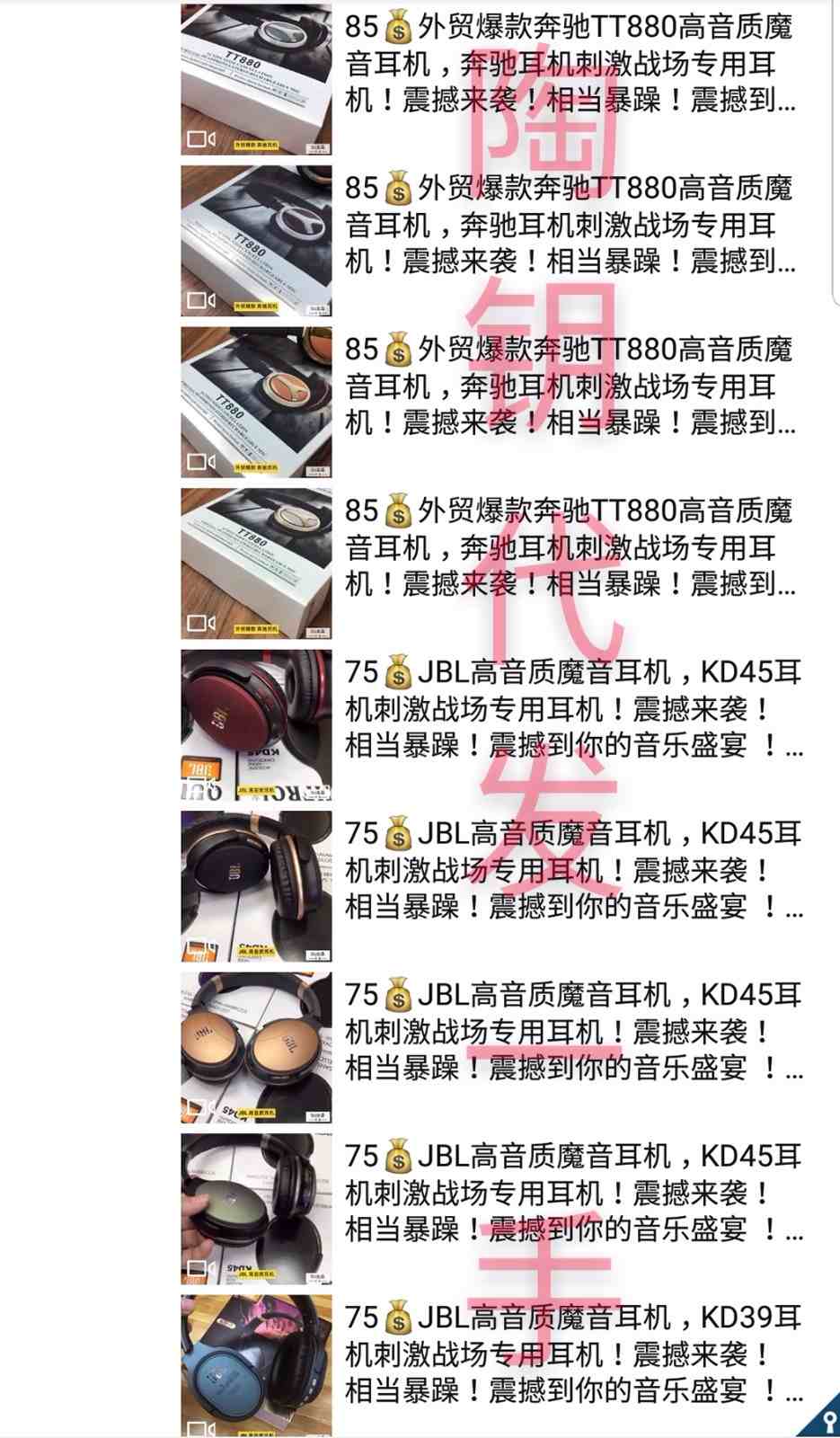The height and width of the screenshot is (1438, 840).
Task: Open the JBL KD45 post with black gold-trim headphones
Action: click(256, 886)
